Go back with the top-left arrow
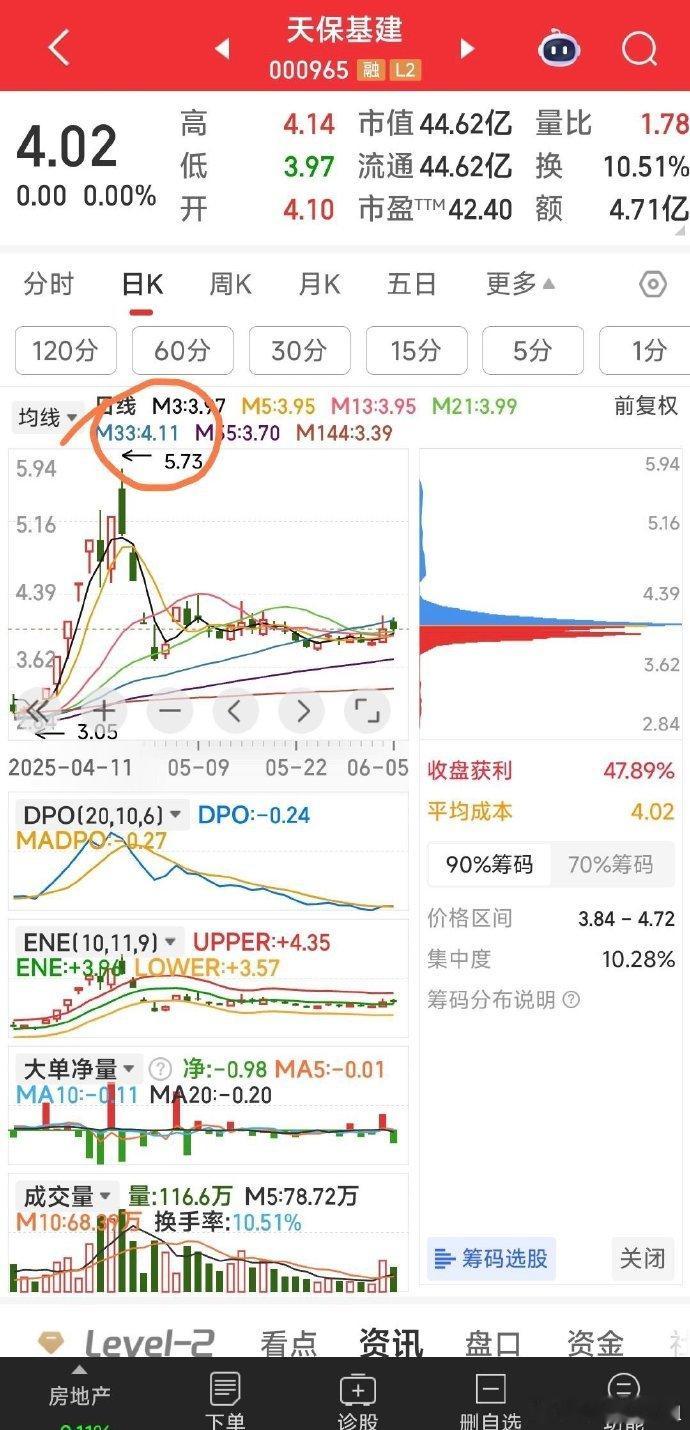 pyautogui.click(x=59, y=47)
